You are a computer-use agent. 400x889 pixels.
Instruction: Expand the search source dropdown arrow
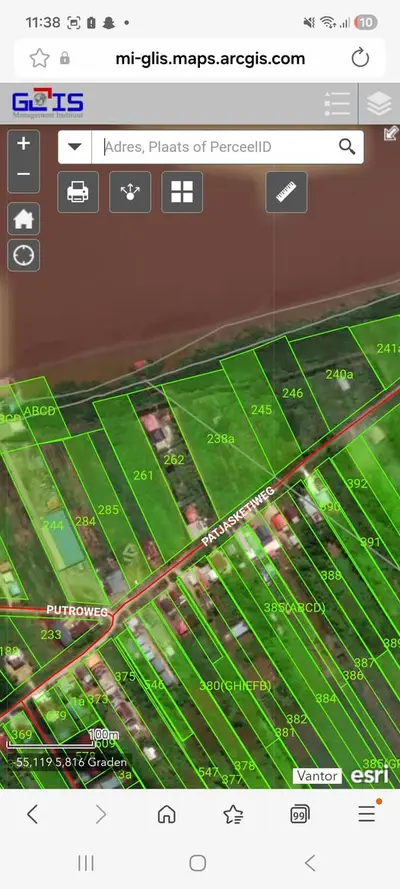pos(75,147)
